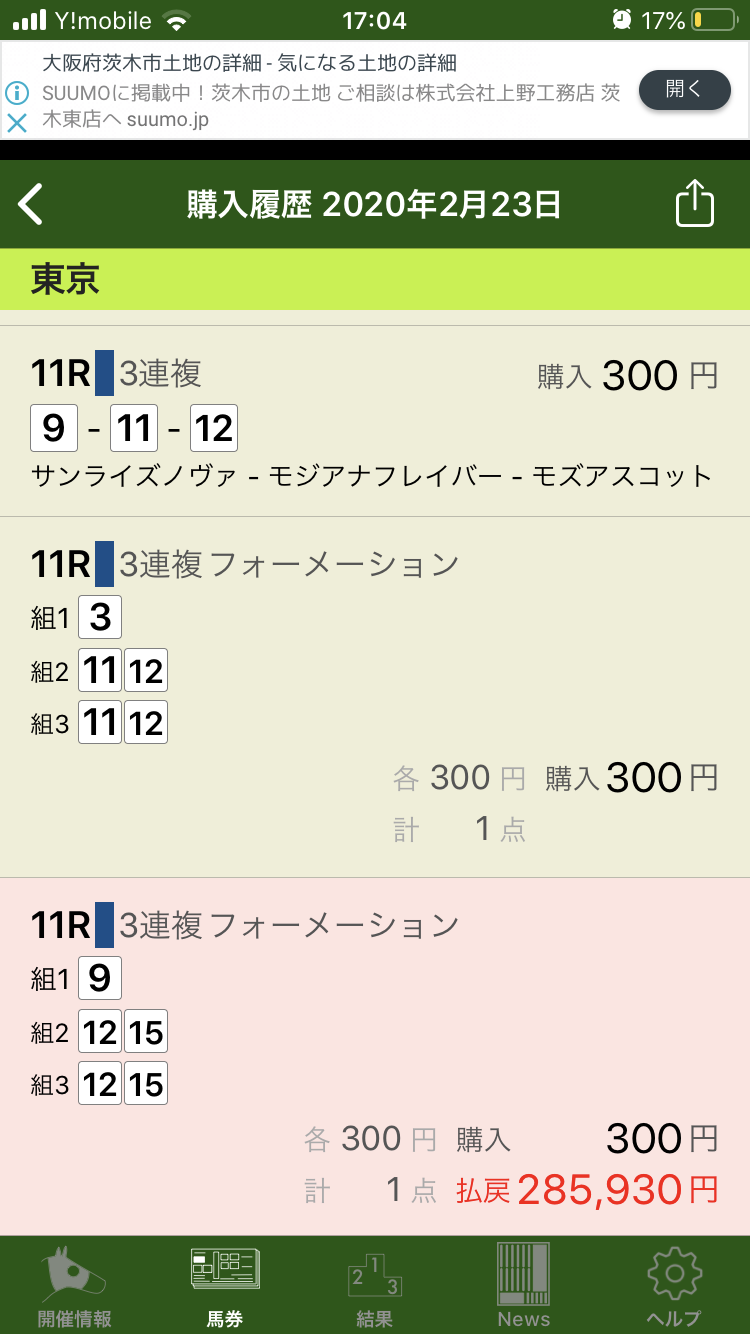Open the ad info icon
The height and width of the screenshot is (1334, 750).
17,93
